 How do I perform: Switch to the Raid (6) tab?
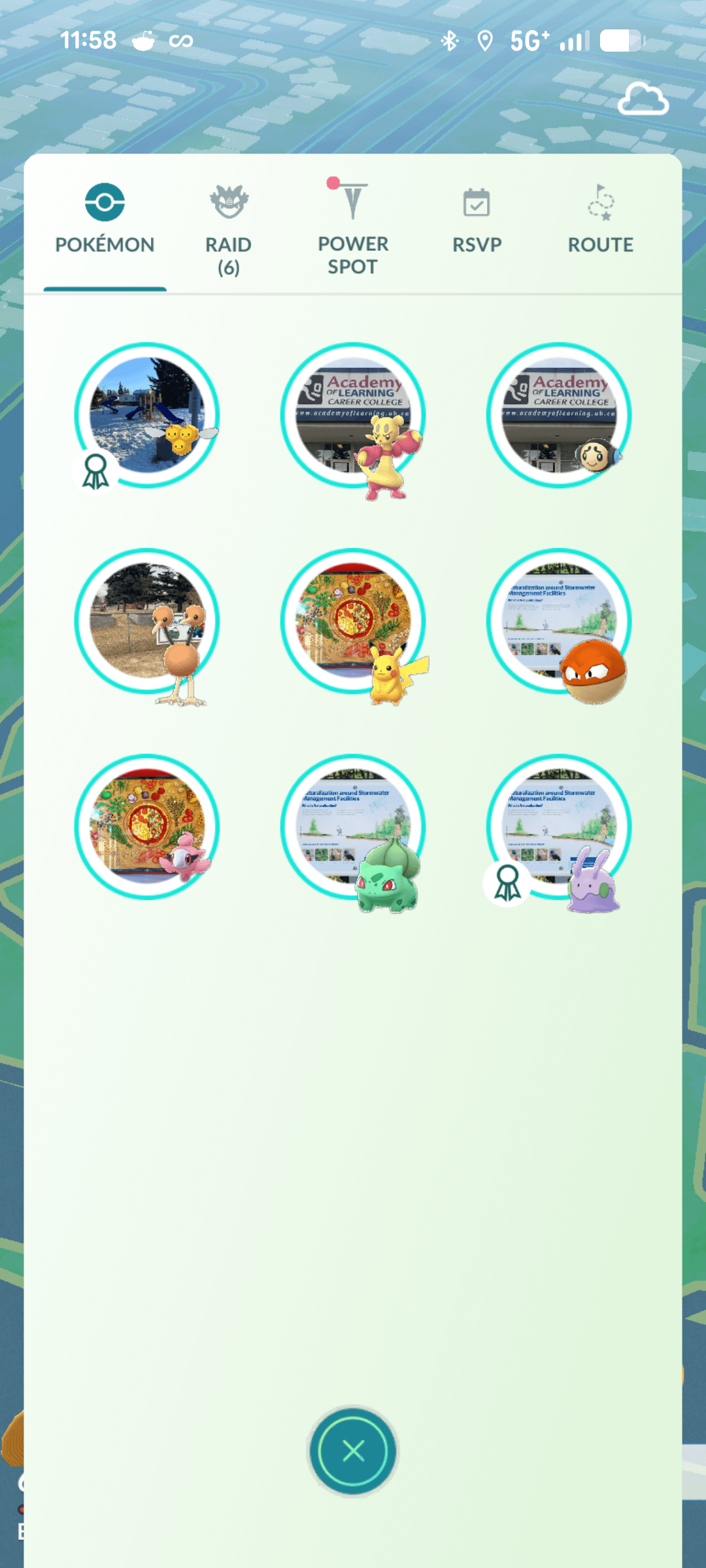(228, 229)
